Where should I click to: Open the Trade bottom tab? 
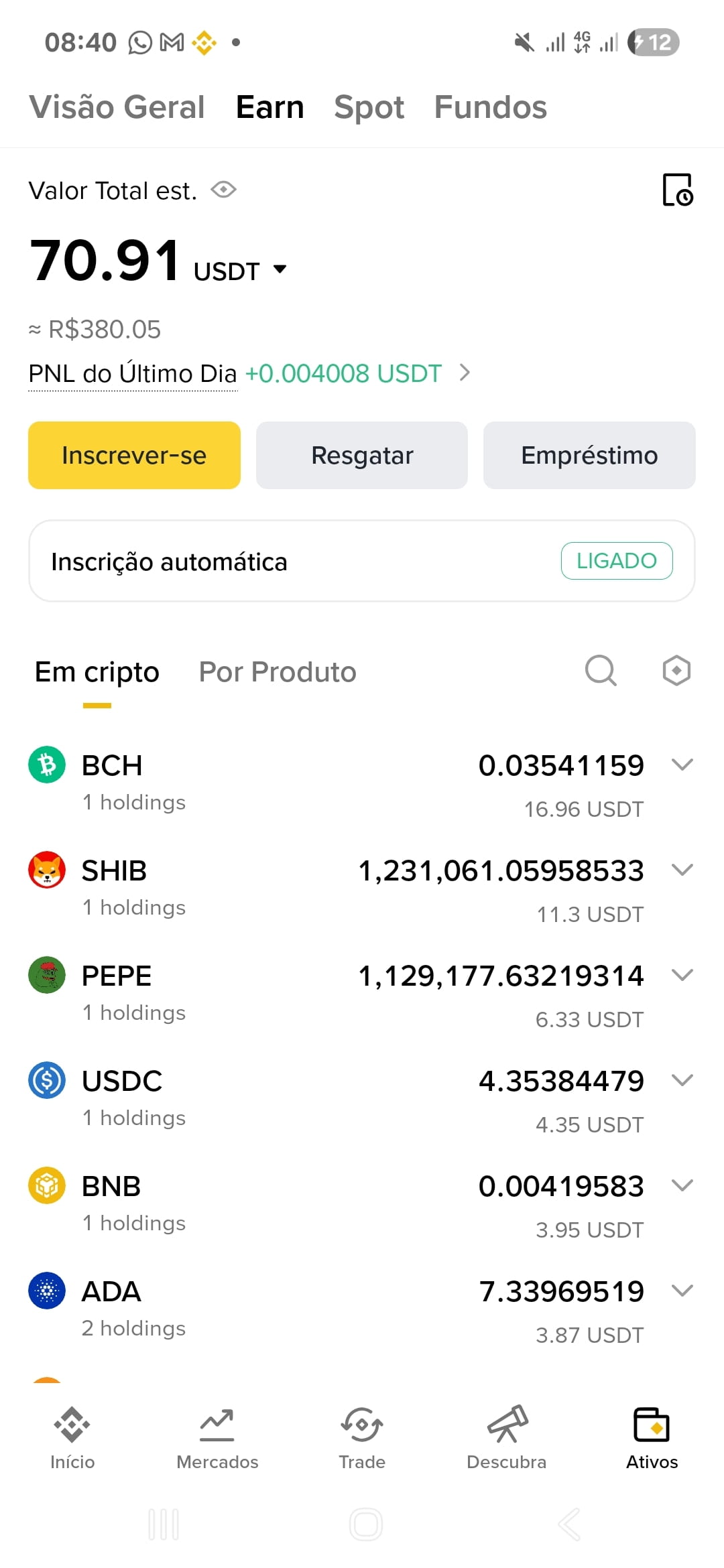coord(362,1438)
